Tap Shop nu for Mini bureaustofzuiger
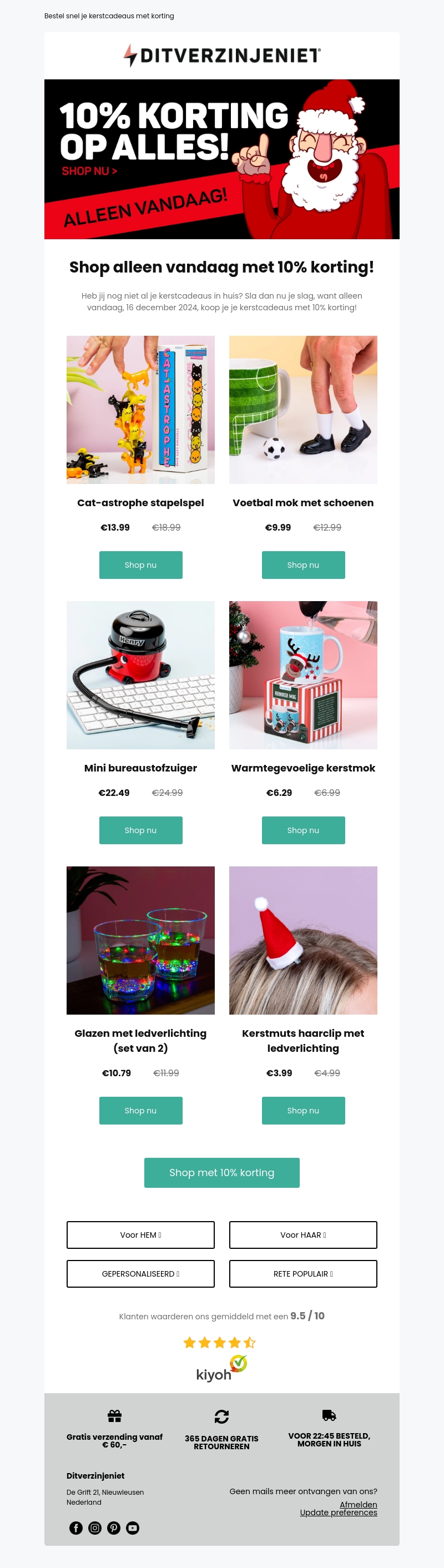Viewport: 444px width, 1568px height. click(140, 830)
